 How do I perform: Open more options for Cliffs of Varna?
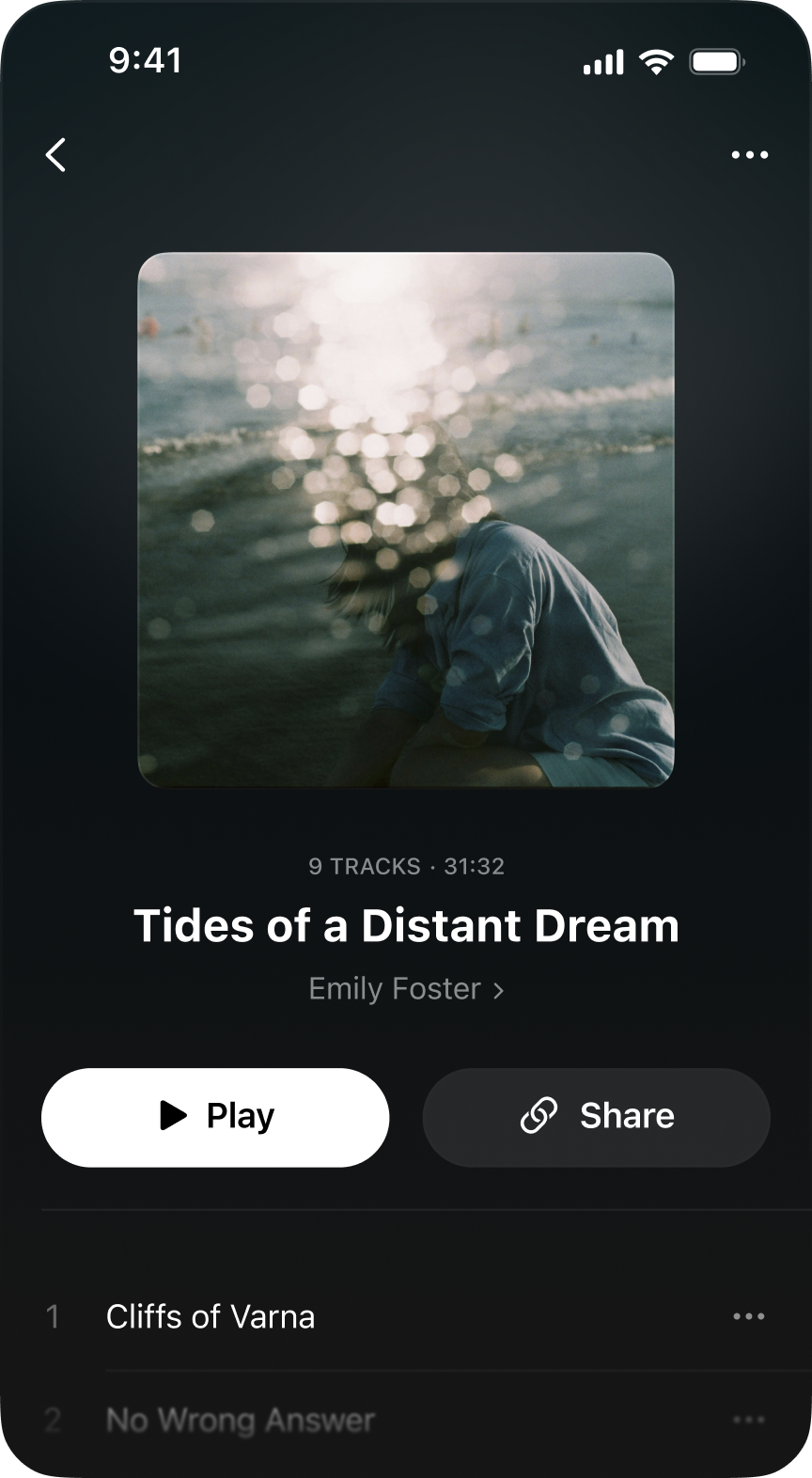pyautogui.click(x=748, y=1316)
